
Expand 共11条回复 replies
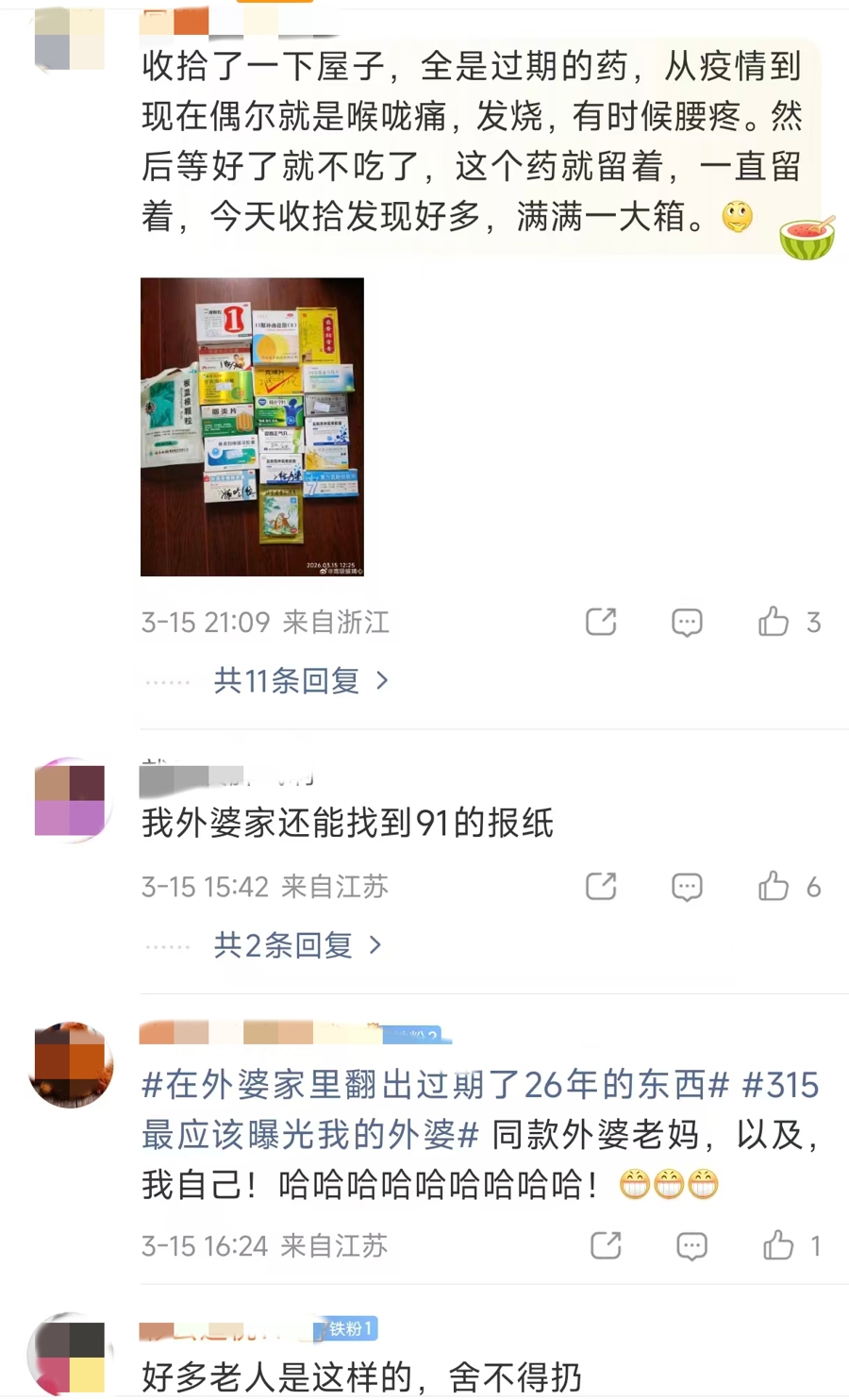[x=300, y=680]
